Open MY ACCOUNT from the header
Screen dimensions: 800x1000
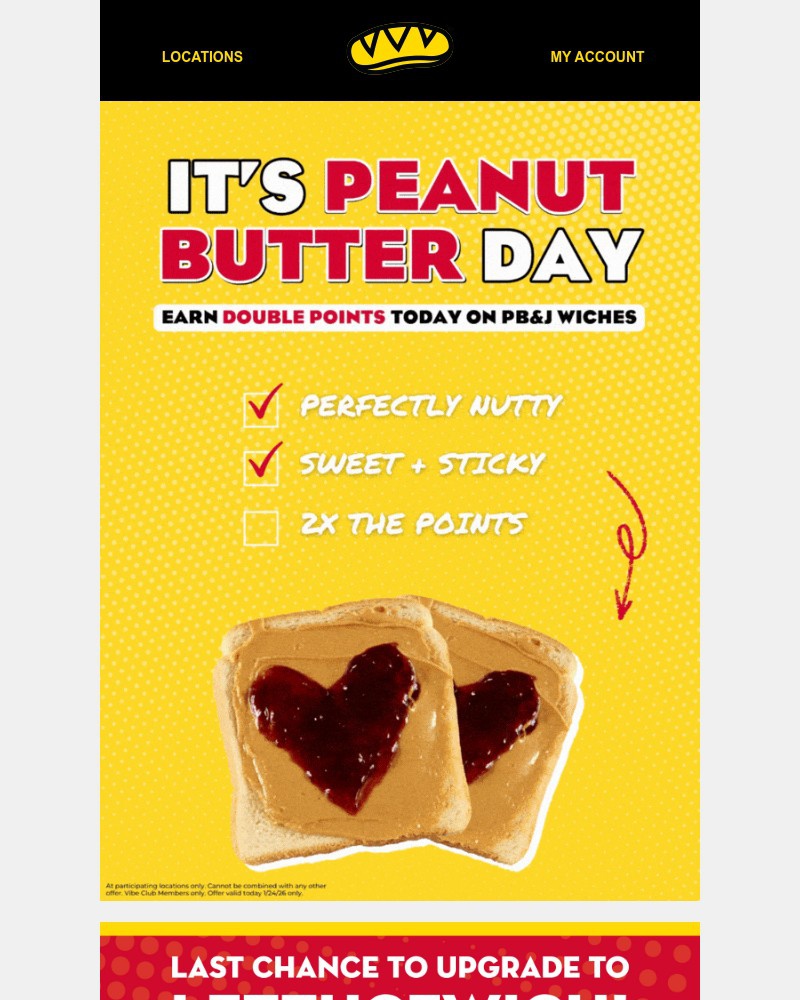pos(597,57)
